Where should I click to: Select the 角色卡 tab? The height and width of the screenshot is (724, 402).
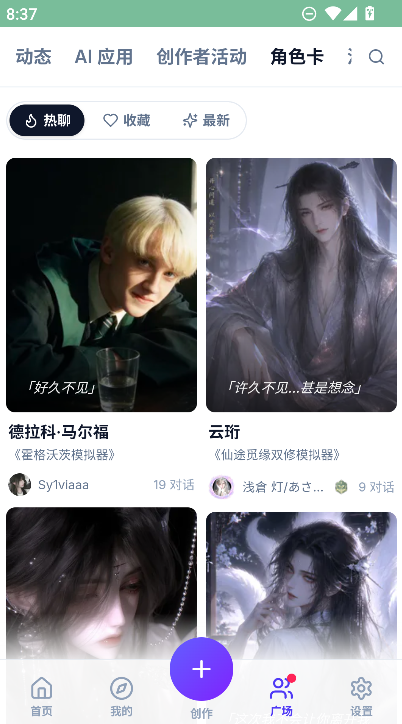[297, 57]
